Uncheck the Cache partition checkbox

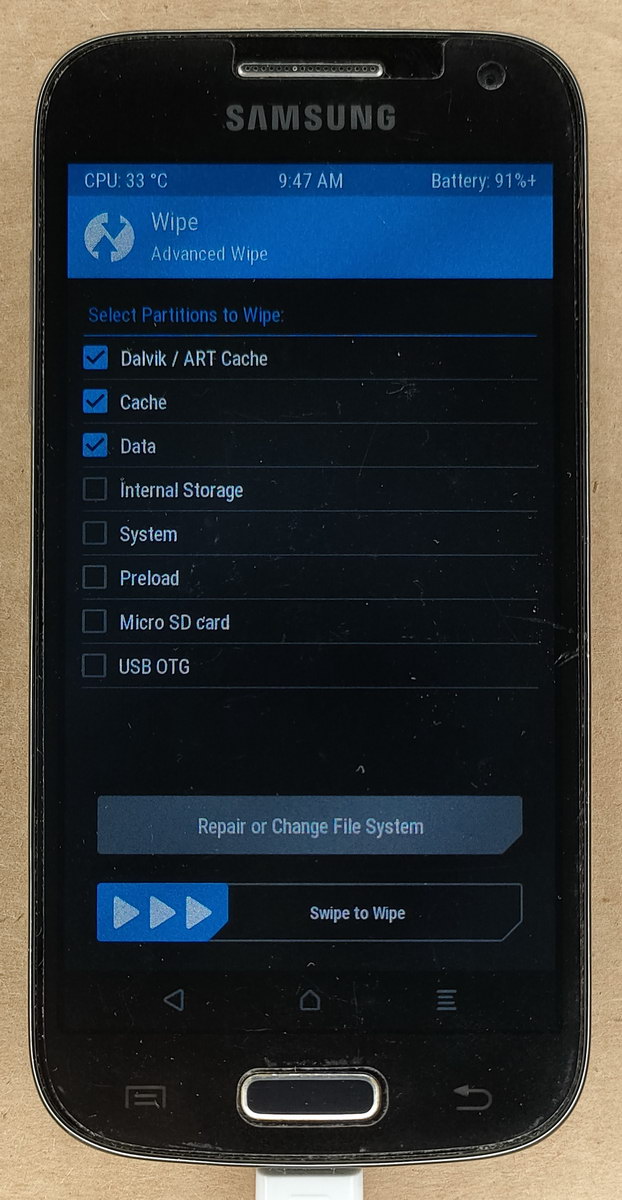click(x=95, y=402)
